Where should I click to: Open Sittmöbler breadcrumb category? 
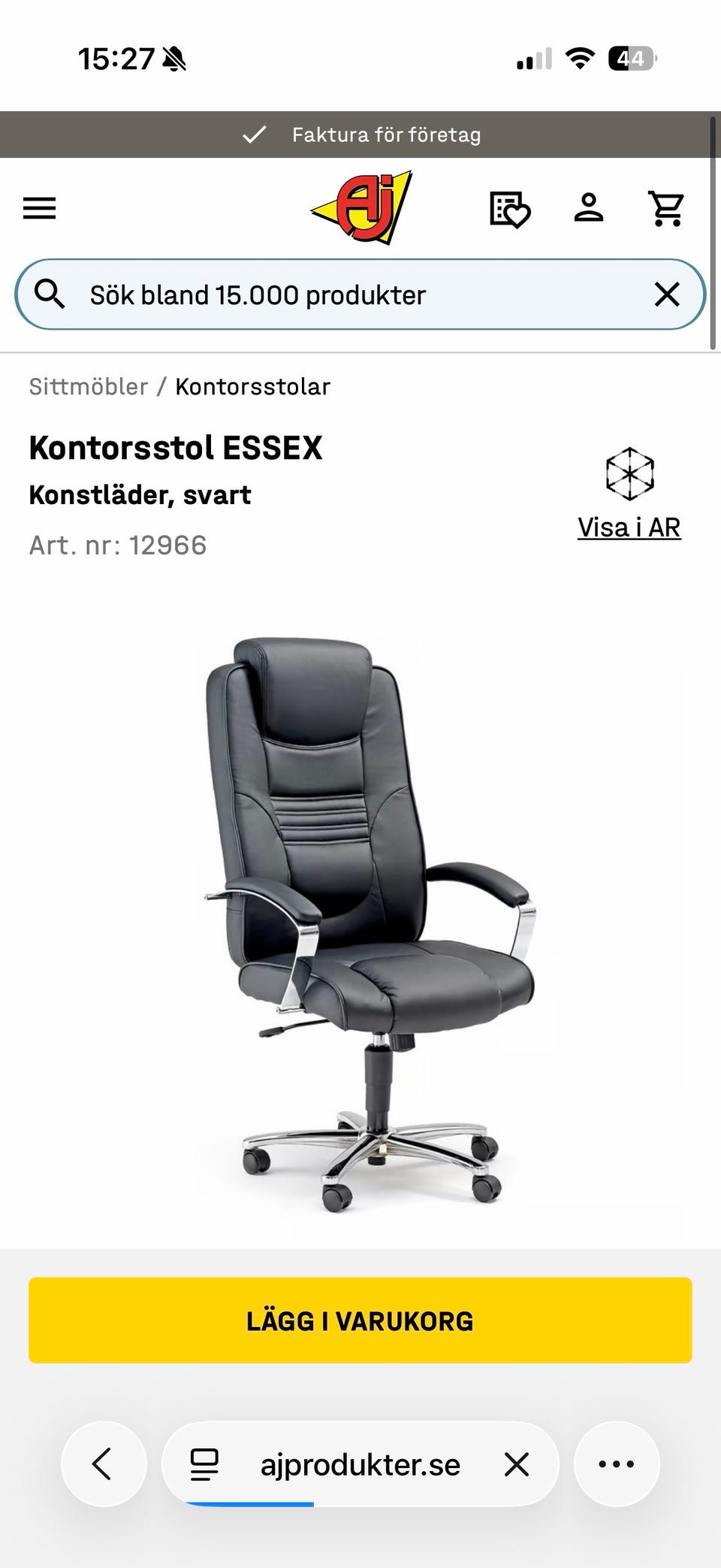pos(87,386)
